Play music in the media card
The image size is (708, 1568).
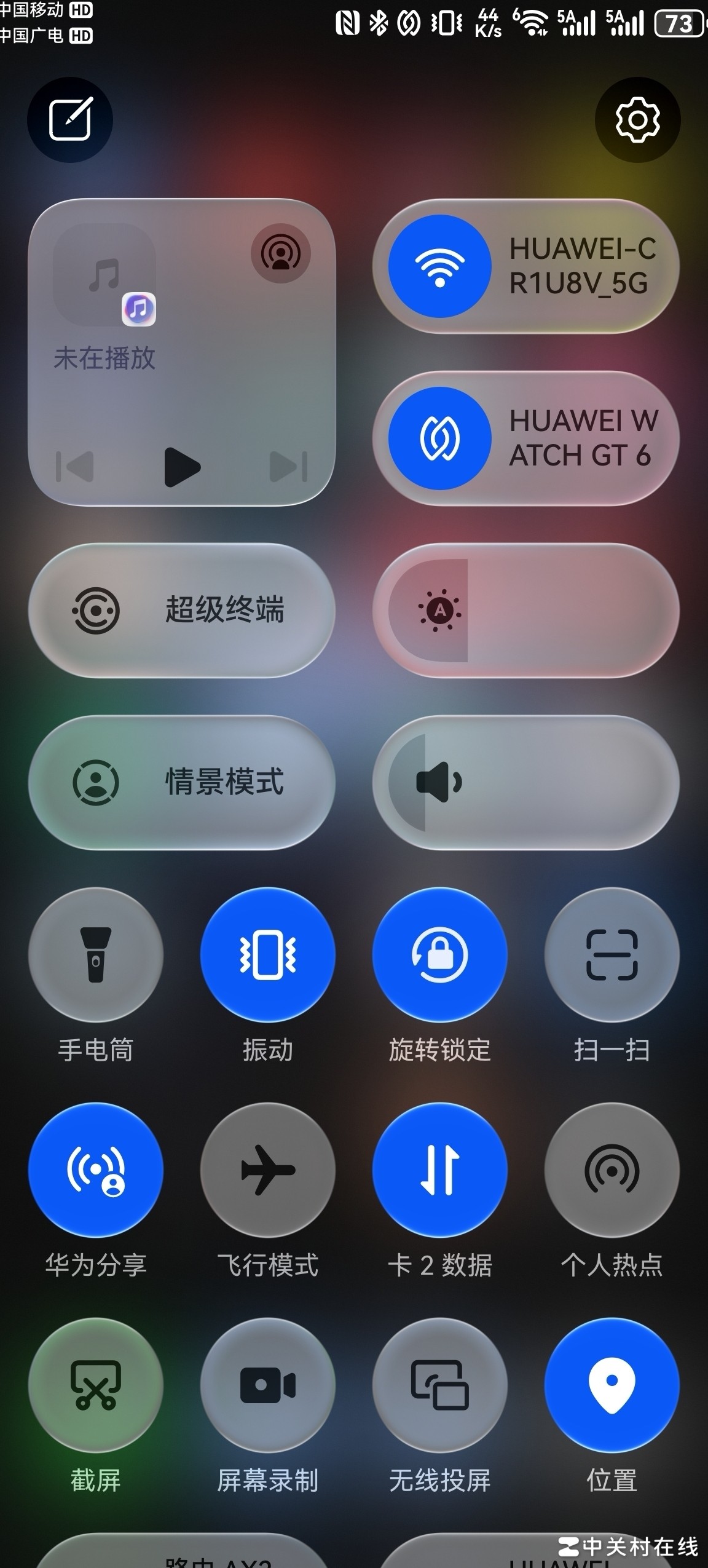(182, 467)
